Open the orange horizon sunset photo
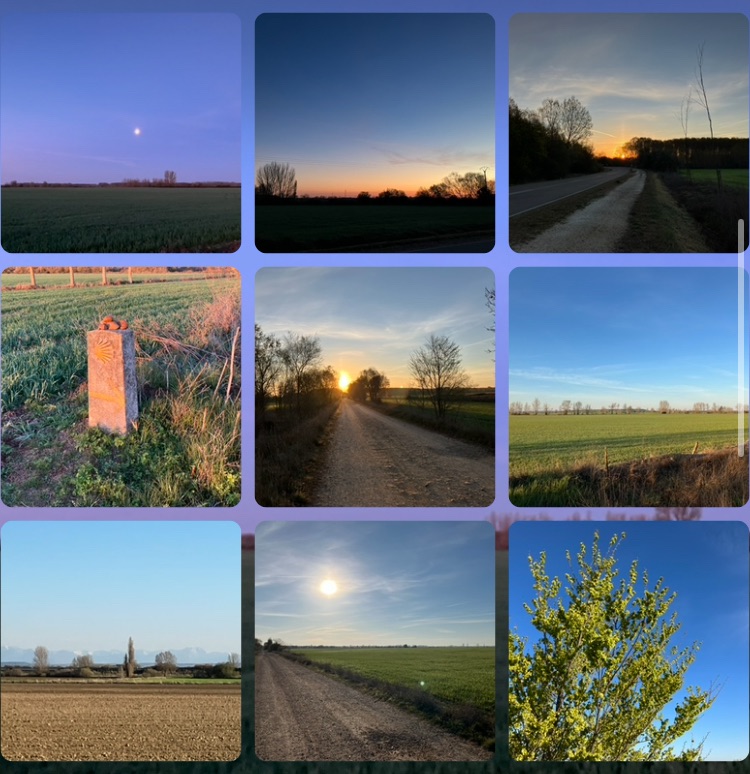Viewport: 750px width, 774px height. point(375,132)
